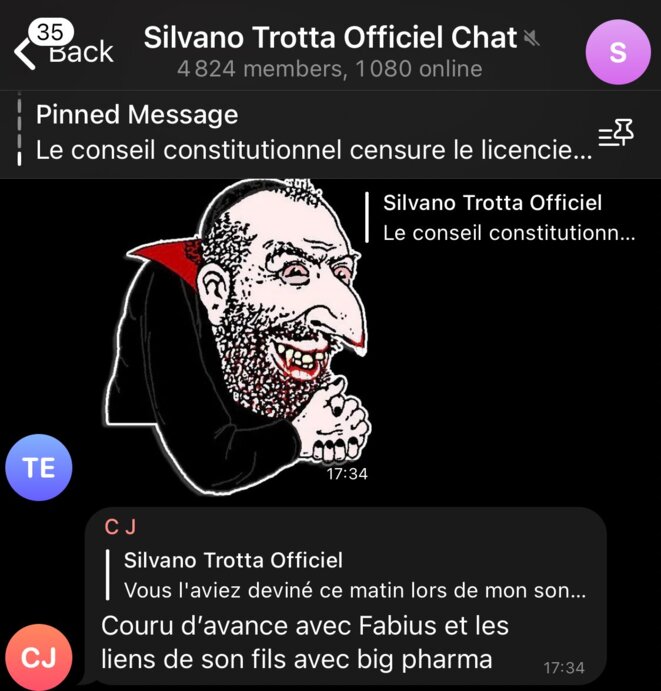Open the C J sender name
661x691 pixels.
tap(120, 528)
